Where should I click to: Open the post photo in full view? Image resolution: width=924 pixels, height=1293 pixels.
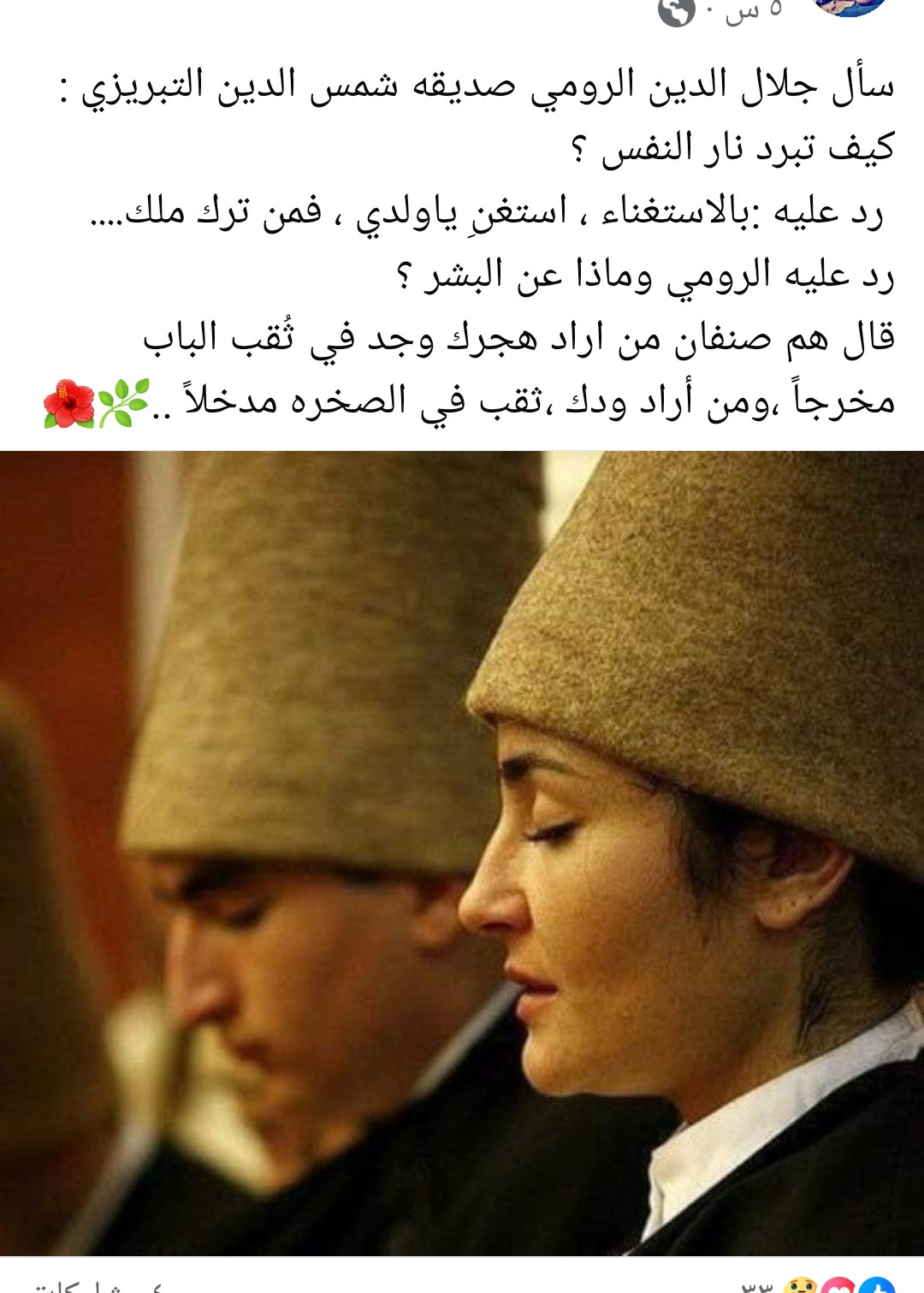click(x=462, y=851)
